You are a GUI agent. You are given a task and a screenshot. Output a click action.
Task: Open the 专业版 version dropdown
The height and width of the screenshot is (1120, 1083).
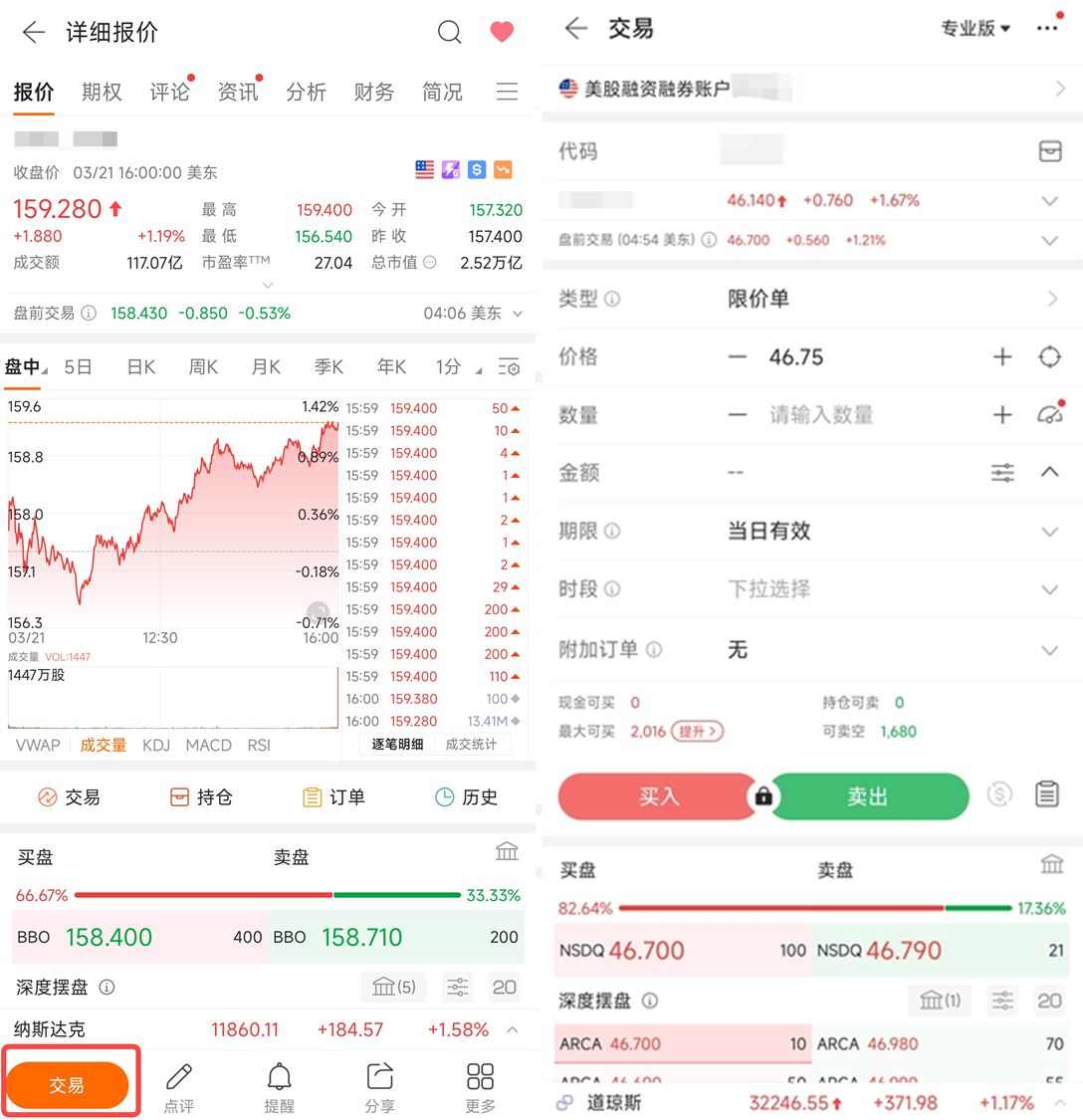point(976,29)
